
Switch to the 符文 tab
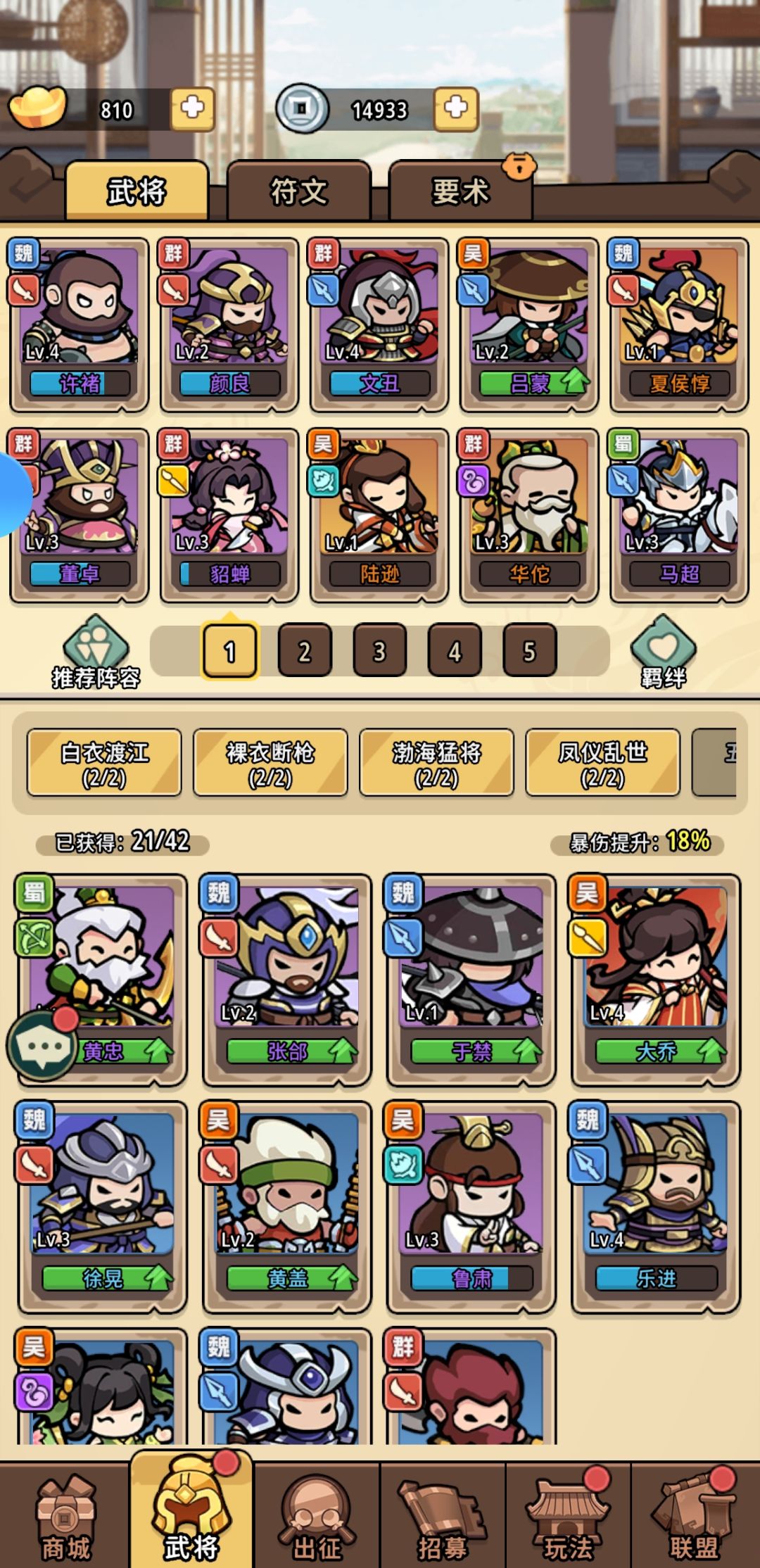point(299,191)
